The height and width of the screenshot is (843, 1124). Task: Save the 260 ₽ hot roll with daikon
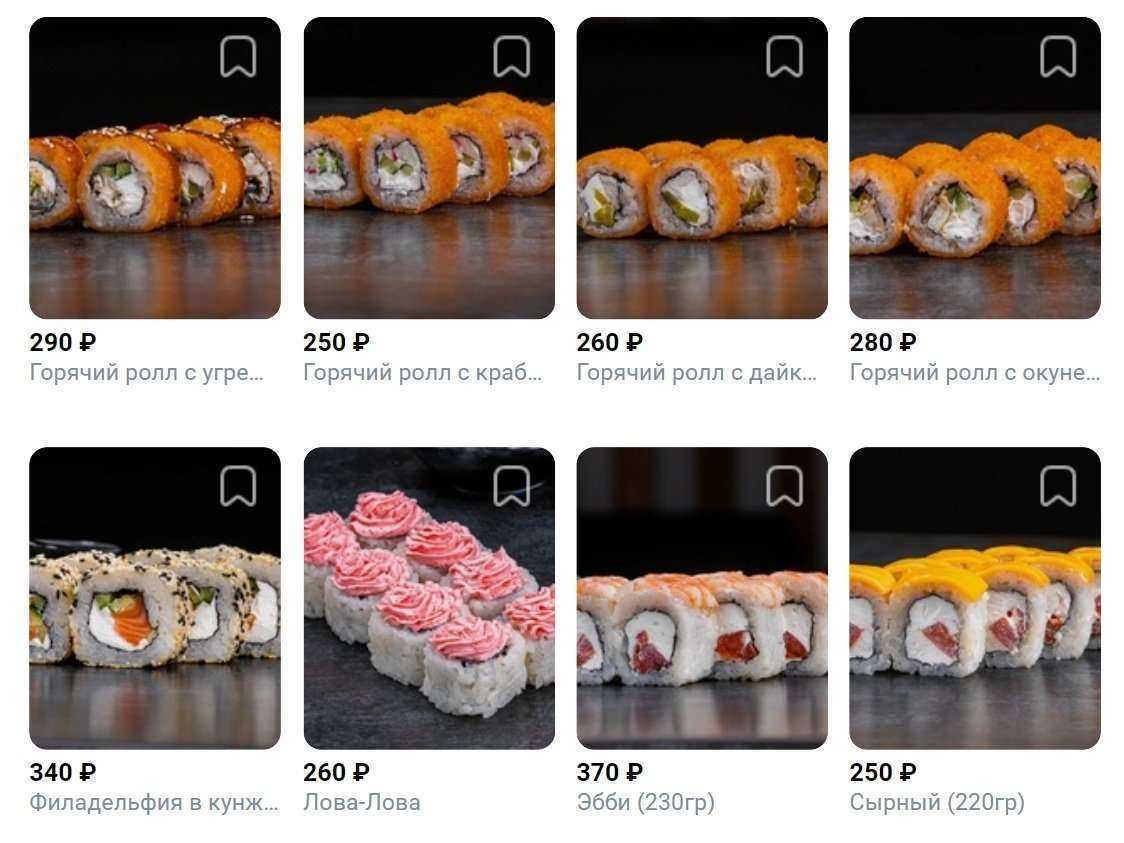tap(784, 57)
